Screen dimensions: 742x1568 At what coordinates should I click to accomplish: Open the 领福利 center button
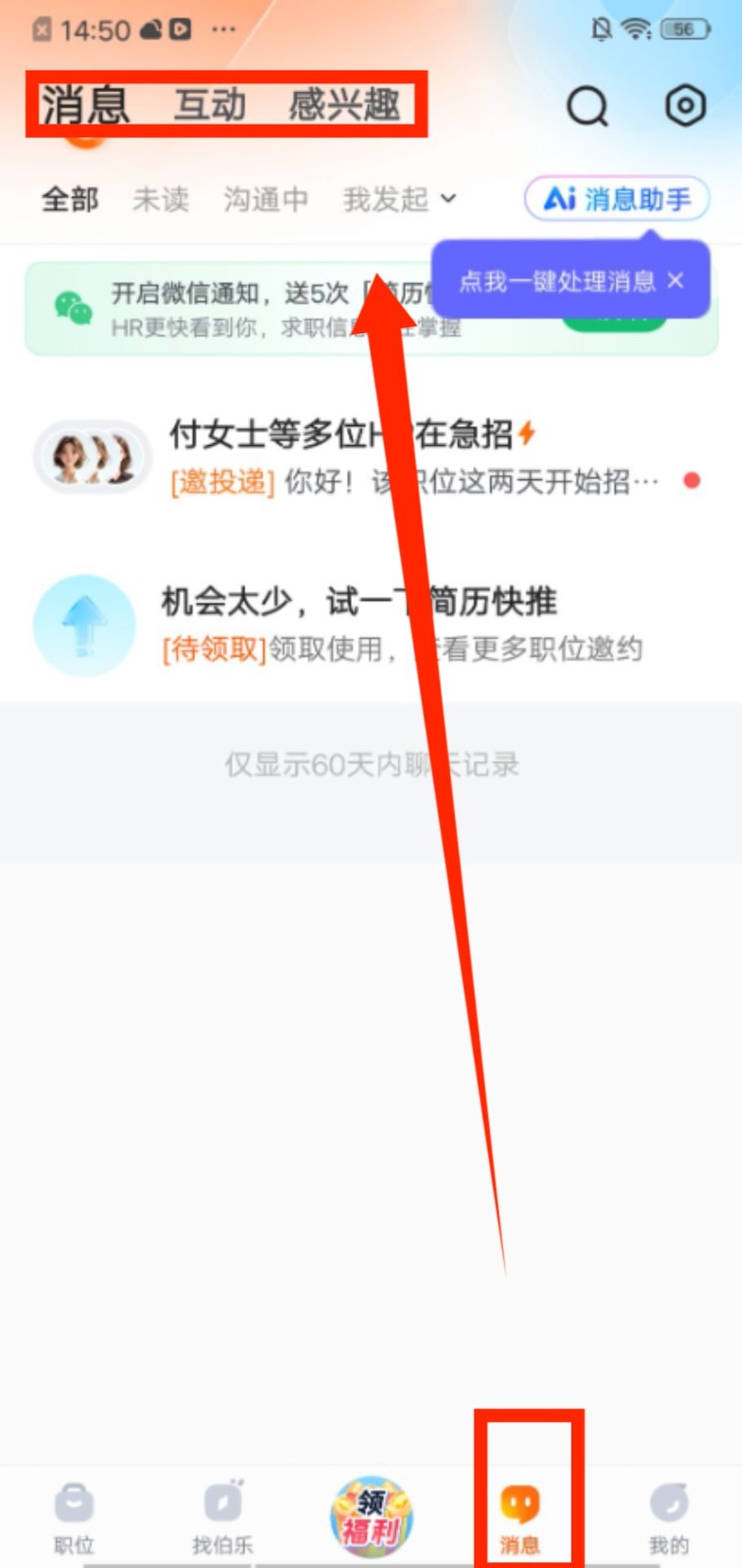(x=371, y=1516)
